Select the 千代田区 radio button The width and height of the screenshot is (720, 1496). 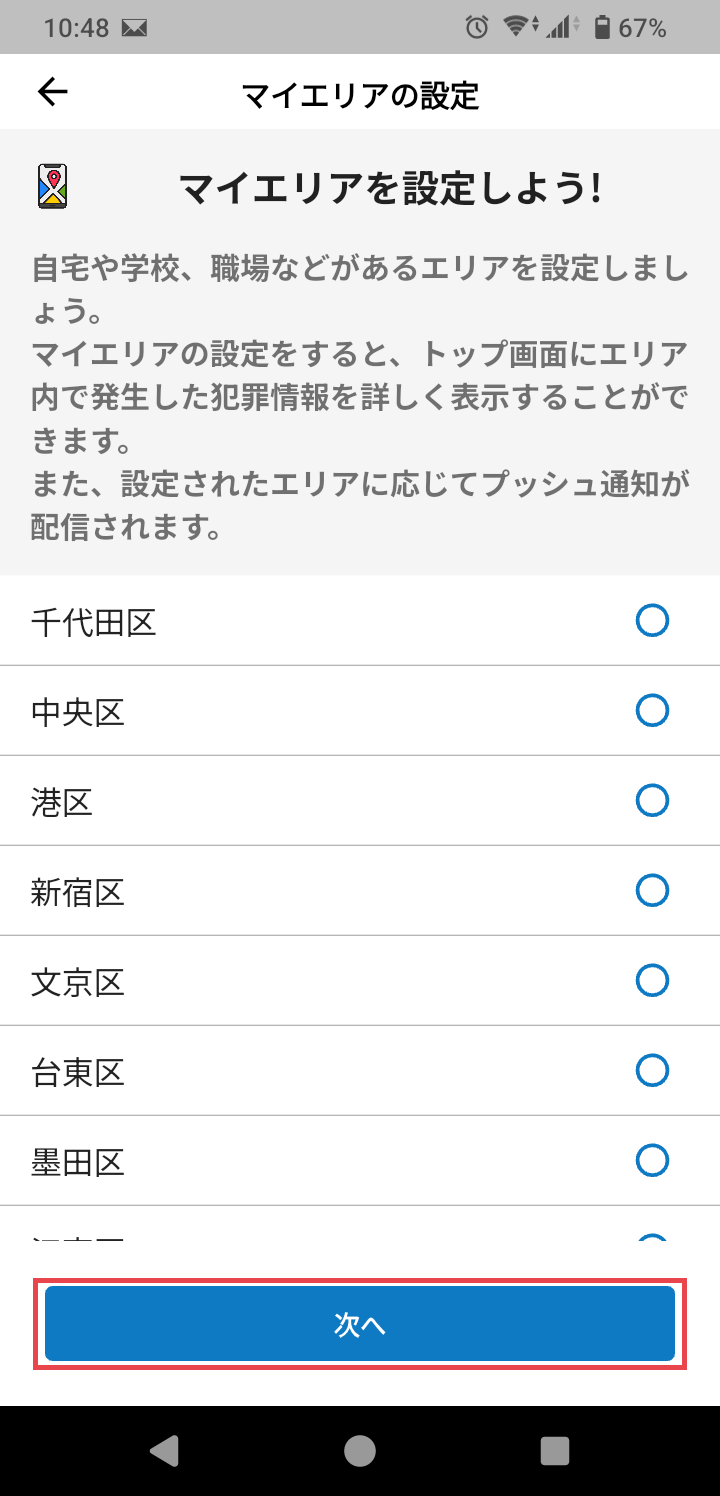(652, 621)
